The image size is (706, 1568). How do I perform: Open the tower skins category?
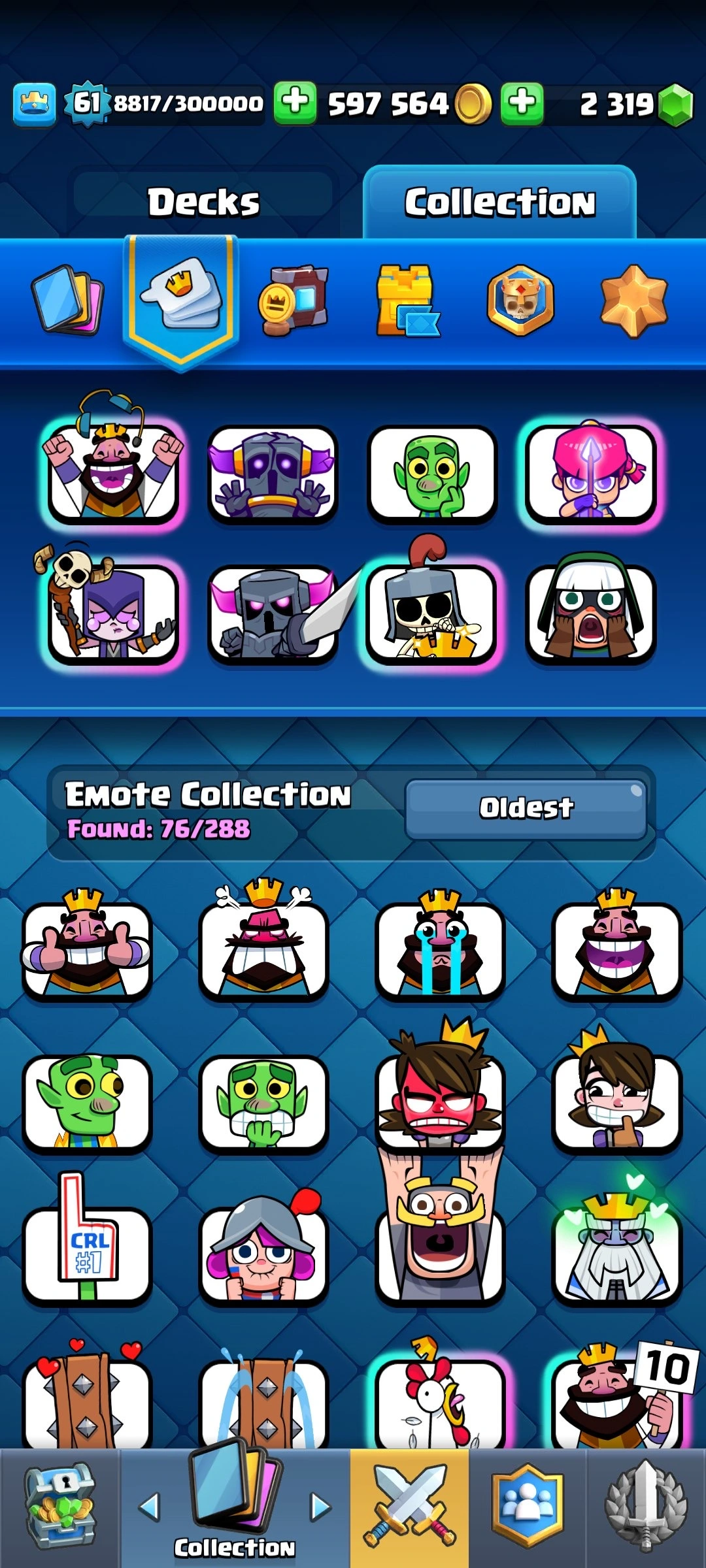[407, 301]
